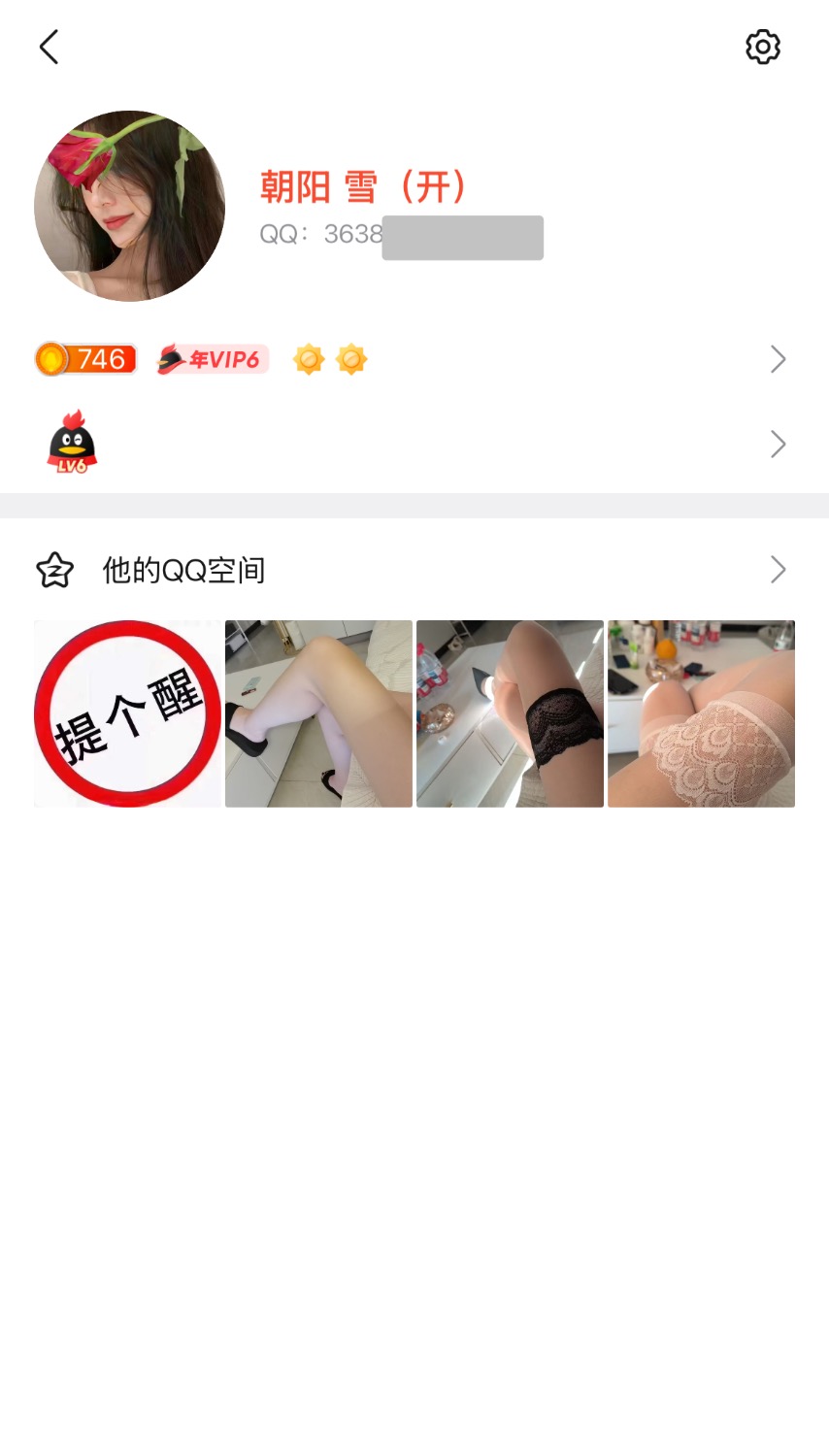Click the QQ coin badge showing 746
Viewport: 829px width, 1456px height.
coord(85,359)
